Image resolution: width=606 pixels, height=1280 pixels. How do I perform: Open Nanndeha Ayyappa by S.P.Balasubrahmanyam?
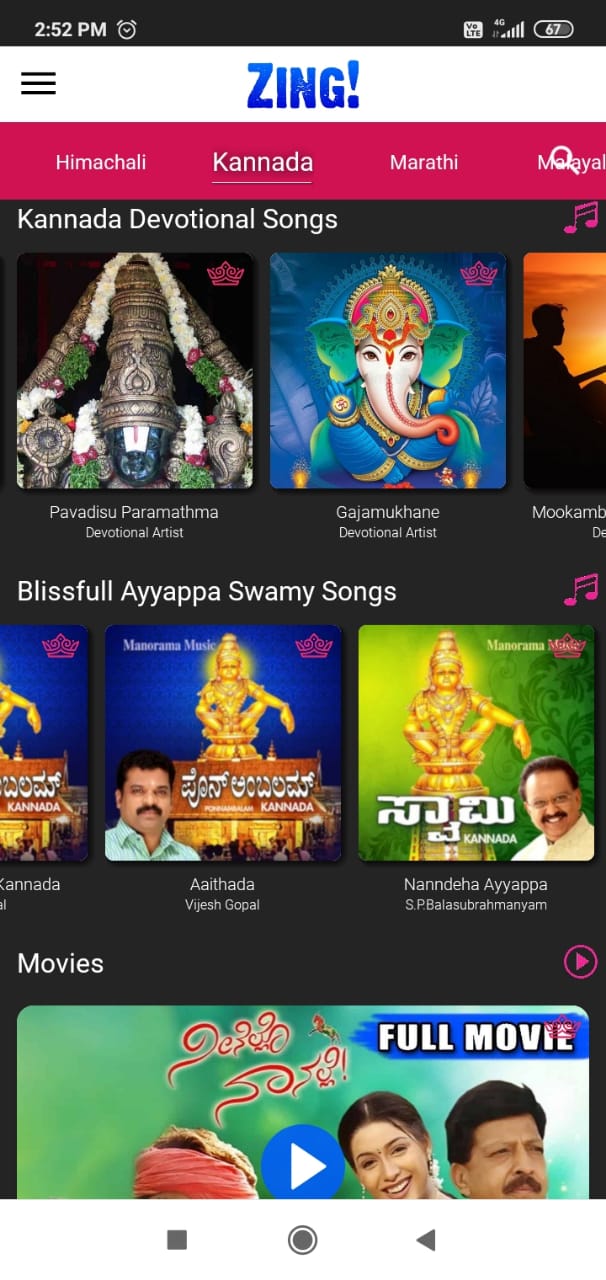[x=476, y=743]
